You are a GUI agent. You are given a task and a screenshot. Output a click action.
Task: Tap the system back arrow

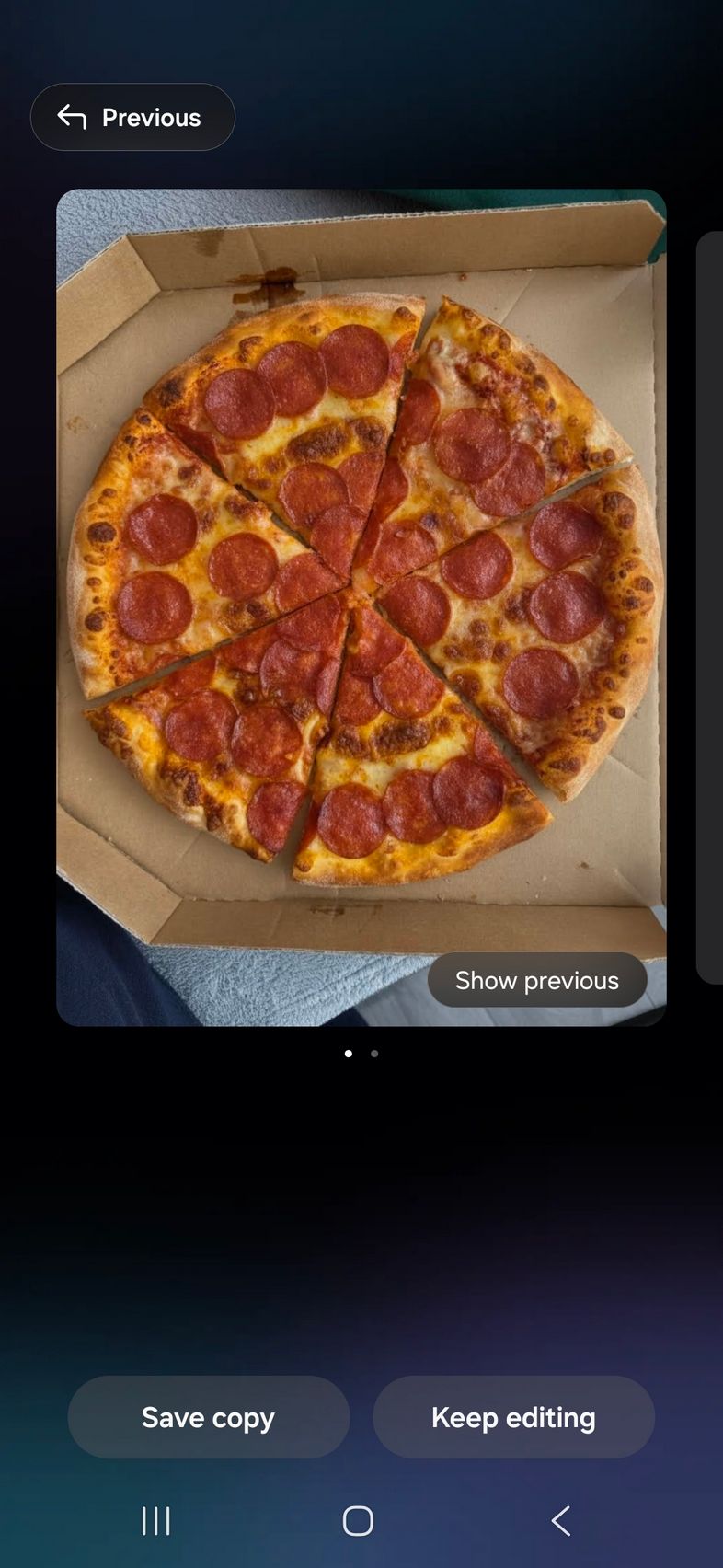click(x=560, y=1521)
